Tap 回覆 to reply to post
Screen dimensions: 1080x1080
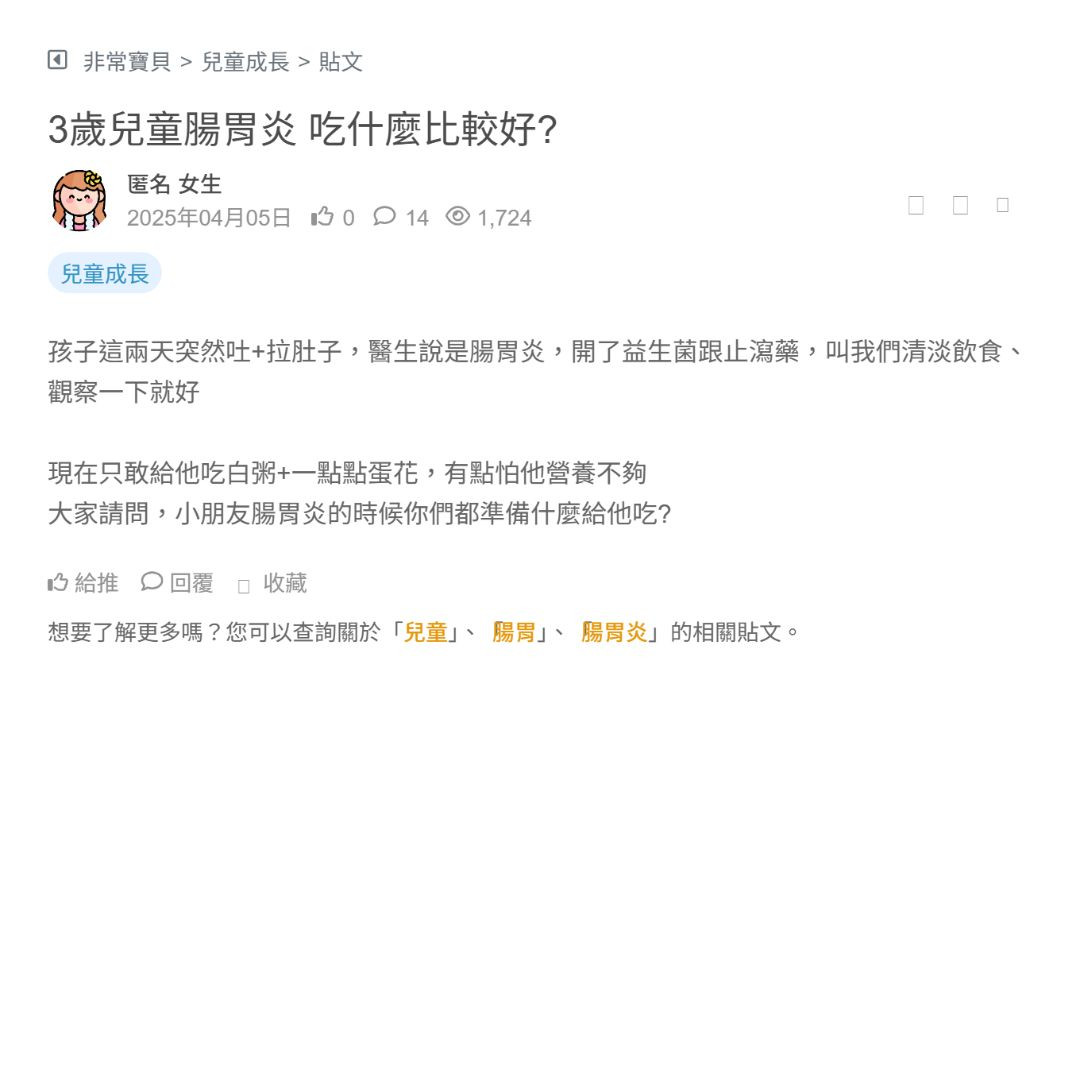(177, 583)
